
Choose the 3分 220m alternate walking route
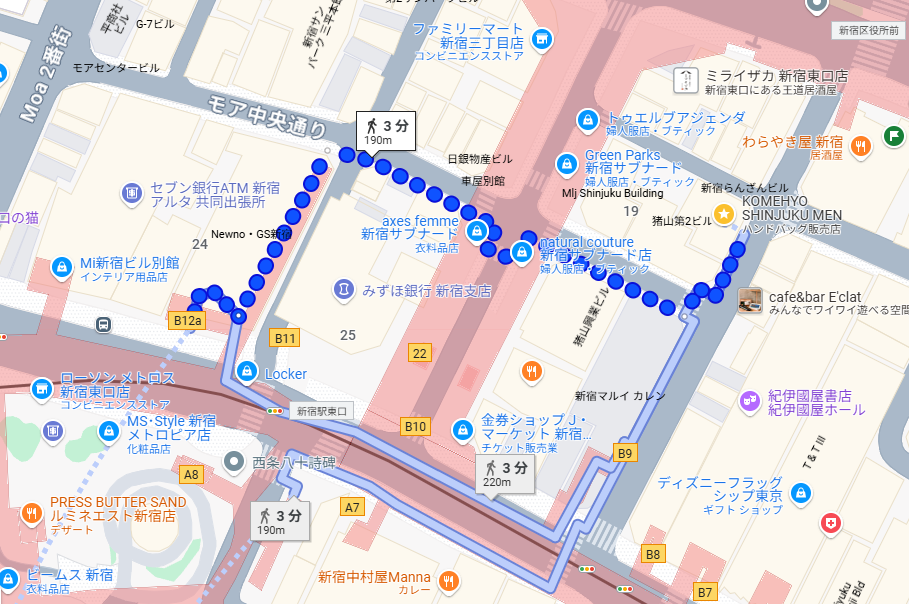coord(506,474)
